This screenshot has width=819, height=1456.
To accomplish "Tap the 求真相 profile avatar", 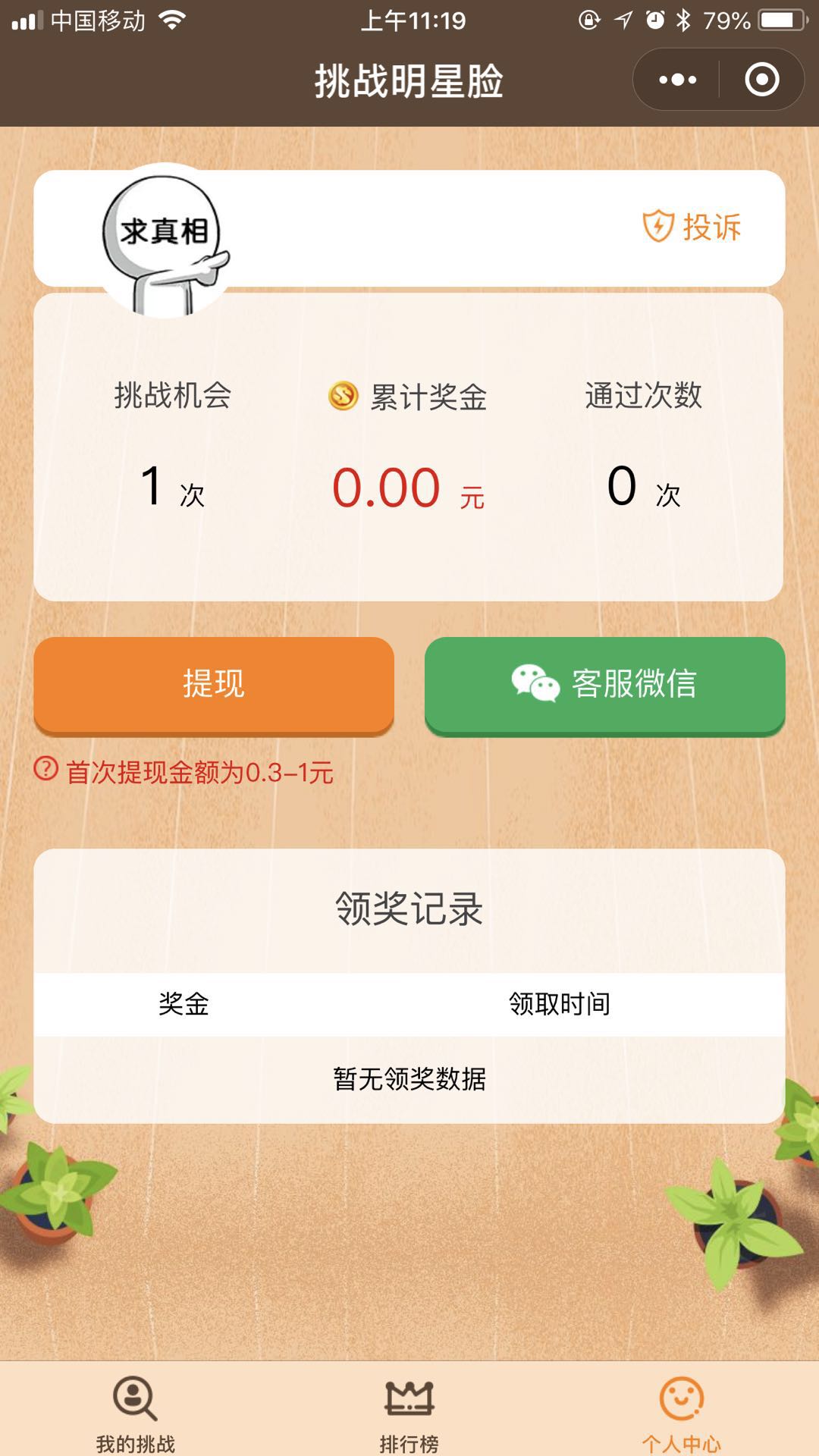I will pyautogui.click(x=165, y=240).
